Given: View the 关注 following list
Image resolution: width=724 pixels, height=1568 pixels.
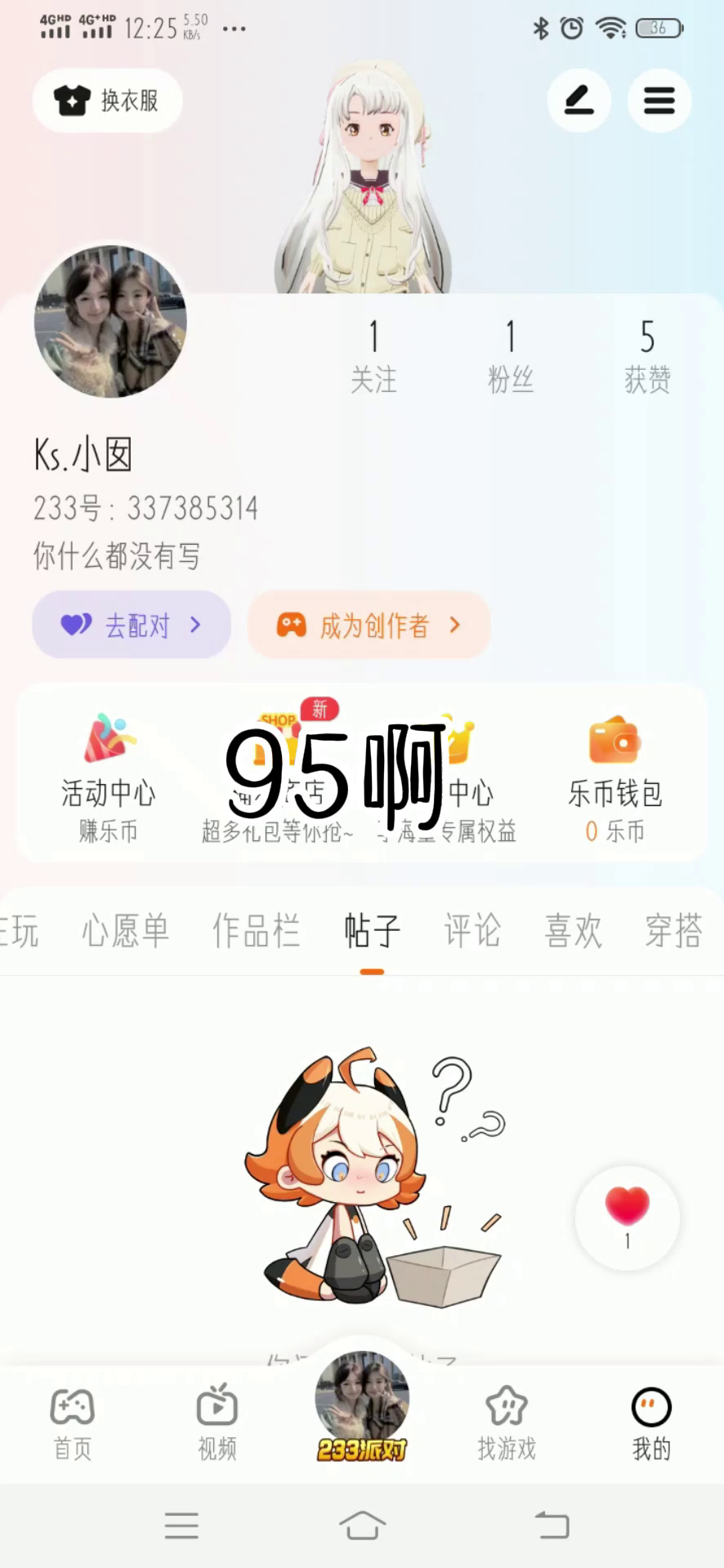Looking at the screenshot, I should pos(373,357).
